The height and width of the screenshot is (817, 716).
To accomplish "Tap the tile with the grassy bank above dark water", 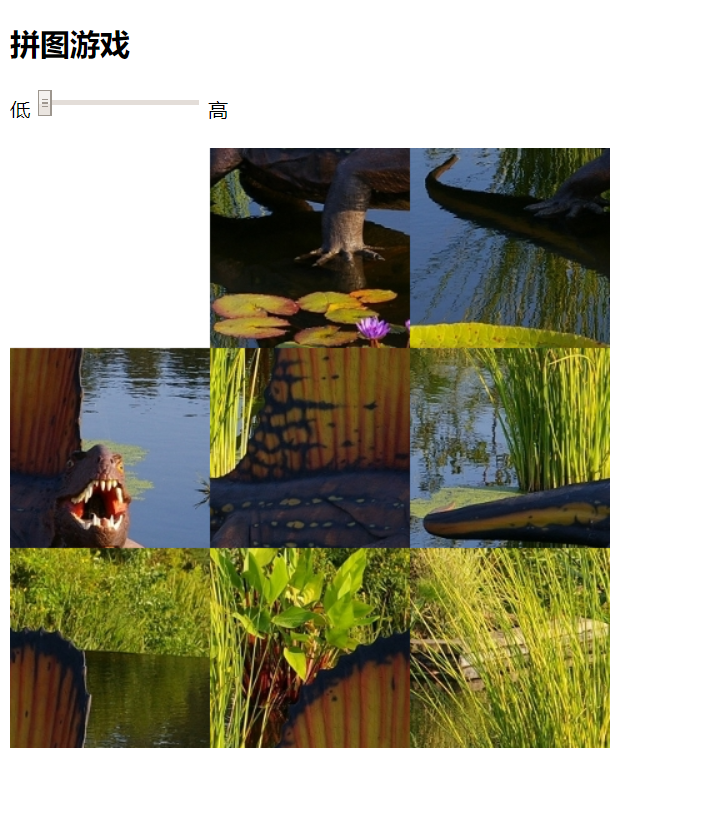I will pos(110,648).
